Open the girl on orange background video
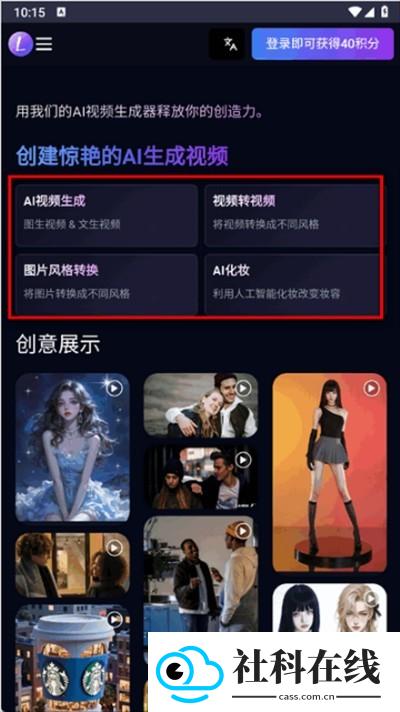 click(x=330, y=472)
